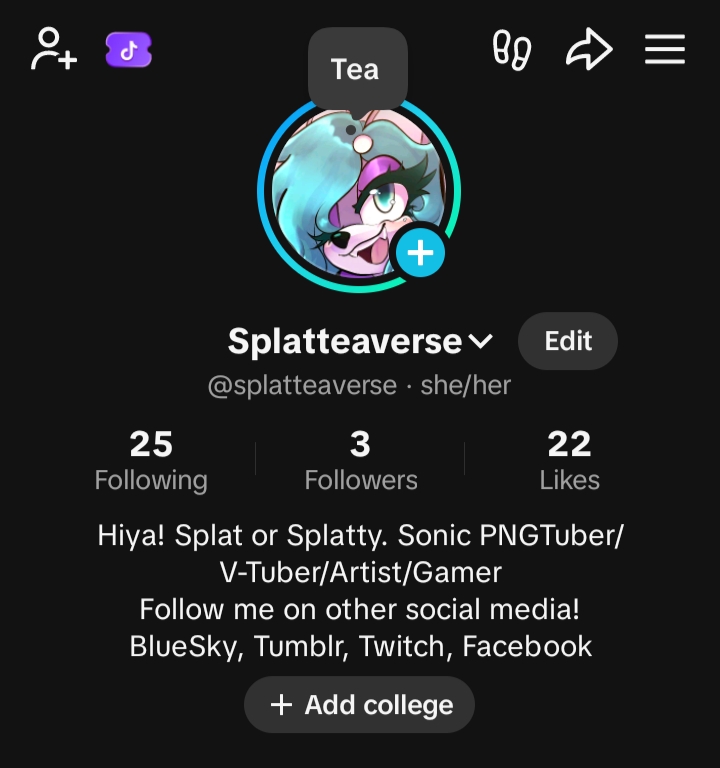
Task: Open the purple TikTok coupon icon
Action: pos(128,50)
